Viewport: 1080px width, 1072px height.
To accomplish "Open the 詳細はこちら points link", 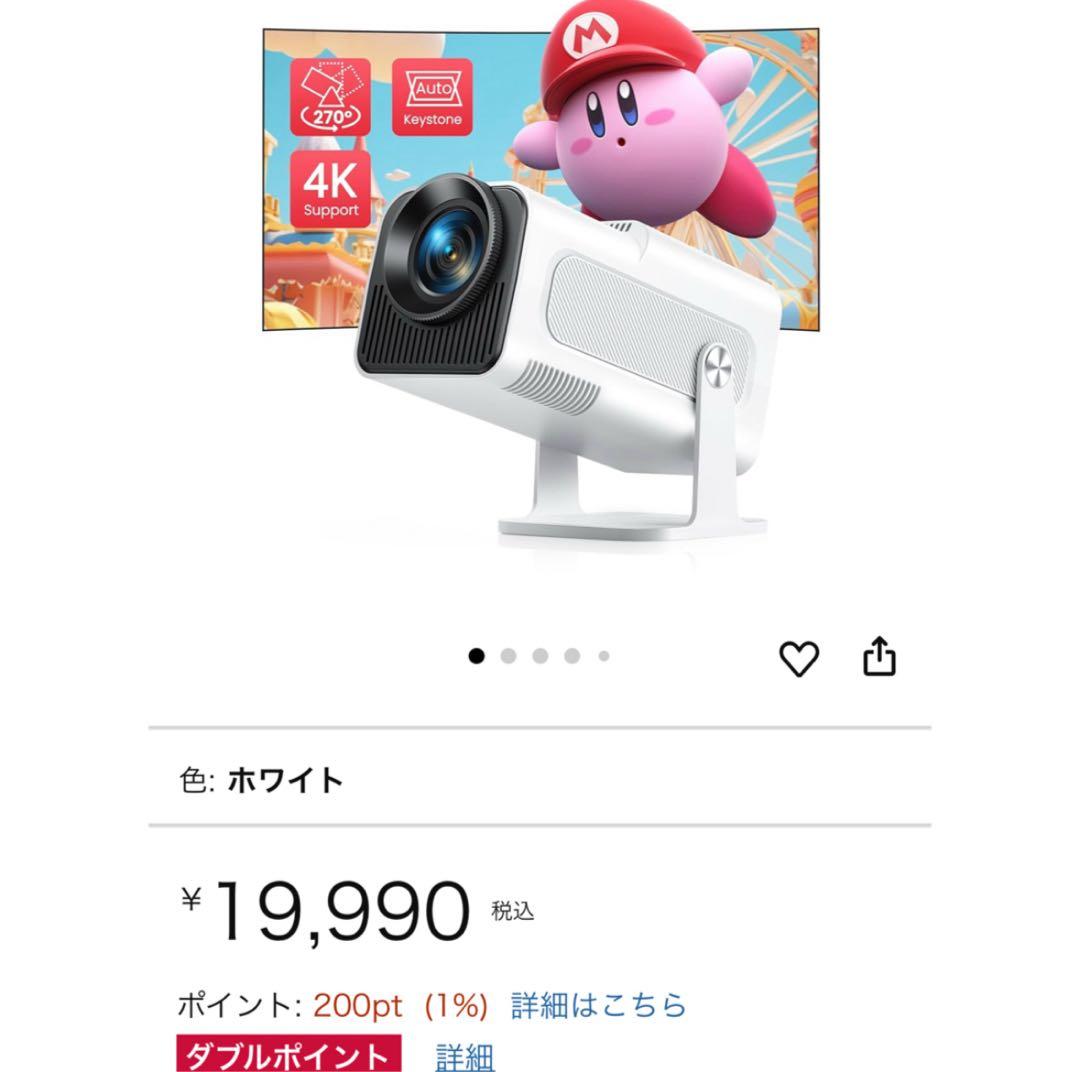I will coord(599,1005).
